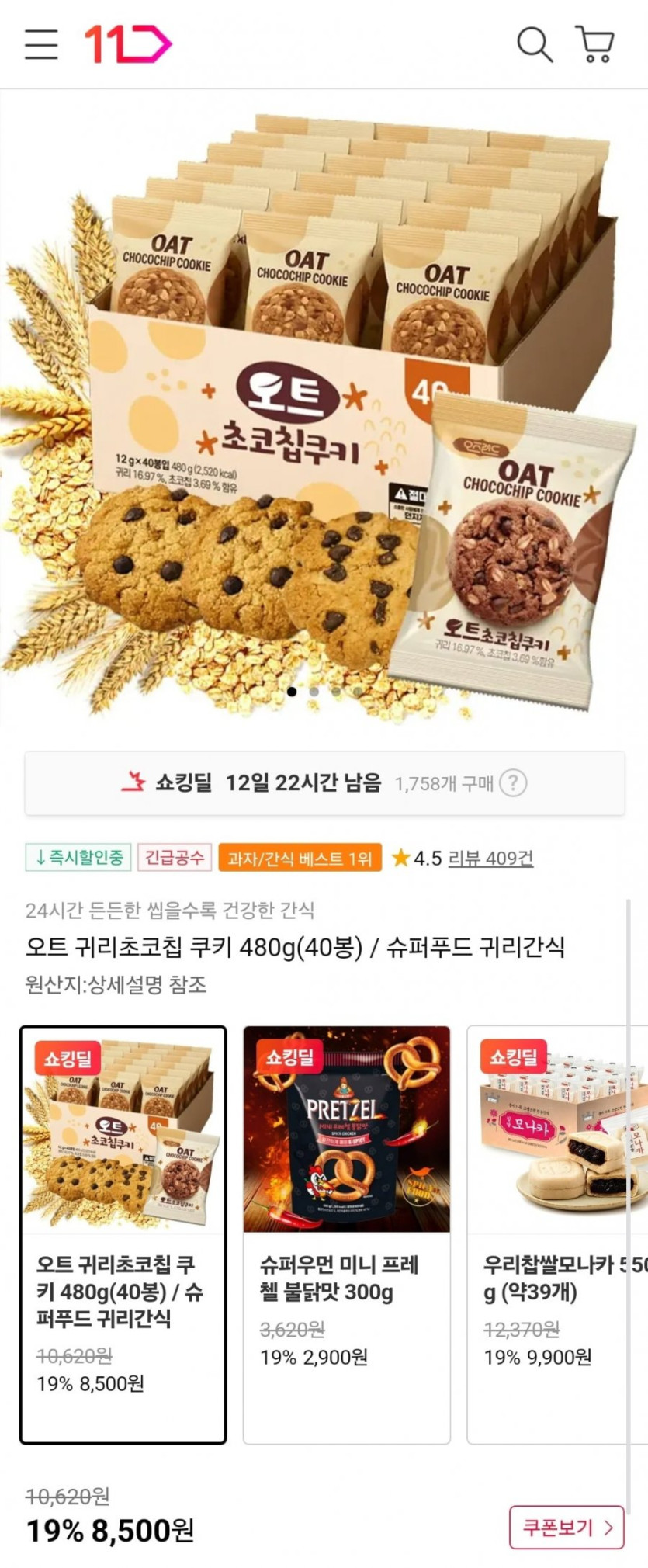Tap the 쿠폰보기 button

[566, 1528]
